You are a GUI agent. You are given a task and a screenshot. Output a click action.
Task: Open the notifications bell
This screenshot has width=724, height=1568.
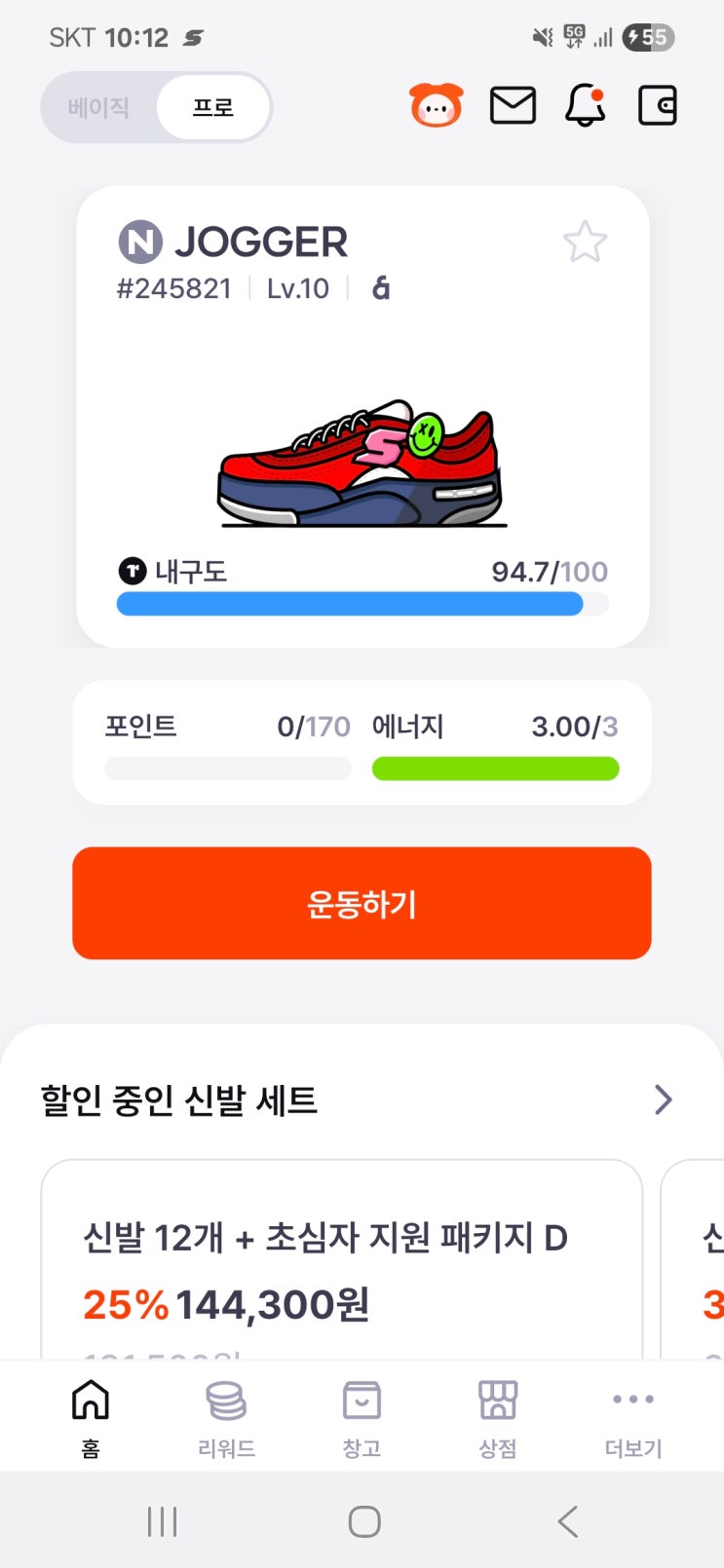585,105
